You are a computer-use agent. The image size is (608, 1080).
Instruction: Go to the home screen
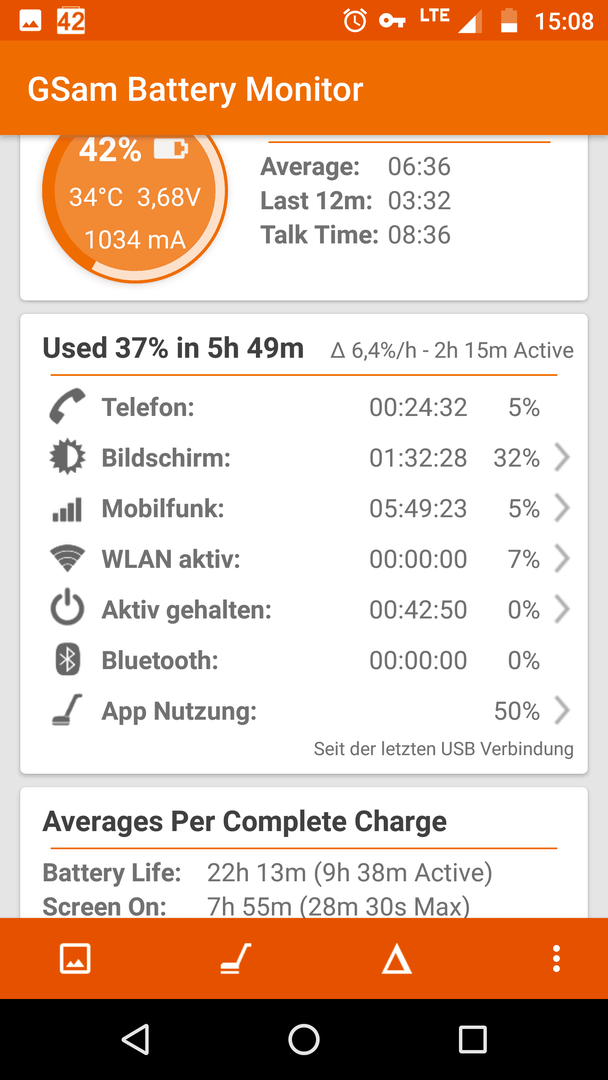[x=304, y=1039]
